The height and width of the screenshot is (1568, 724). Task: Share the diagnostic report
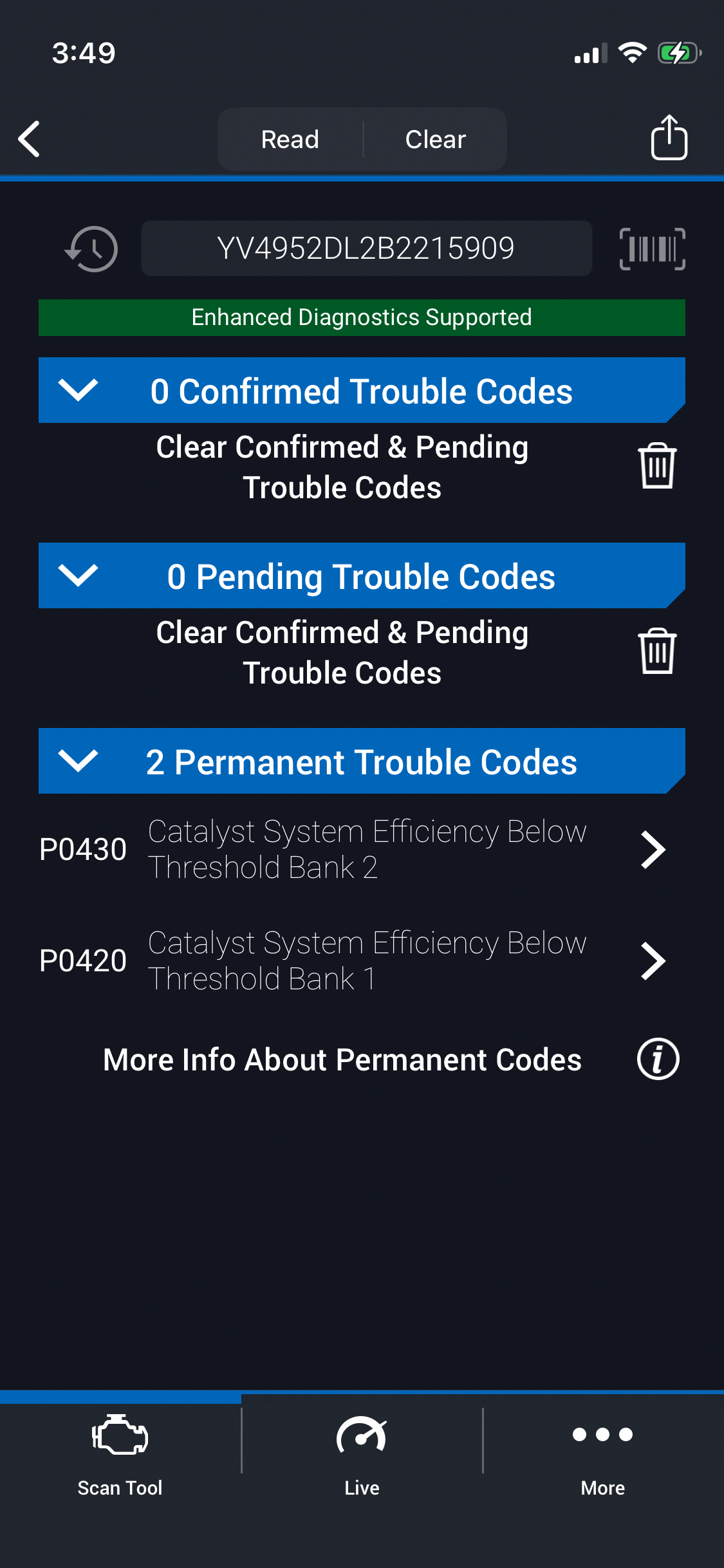coord(669,138)
